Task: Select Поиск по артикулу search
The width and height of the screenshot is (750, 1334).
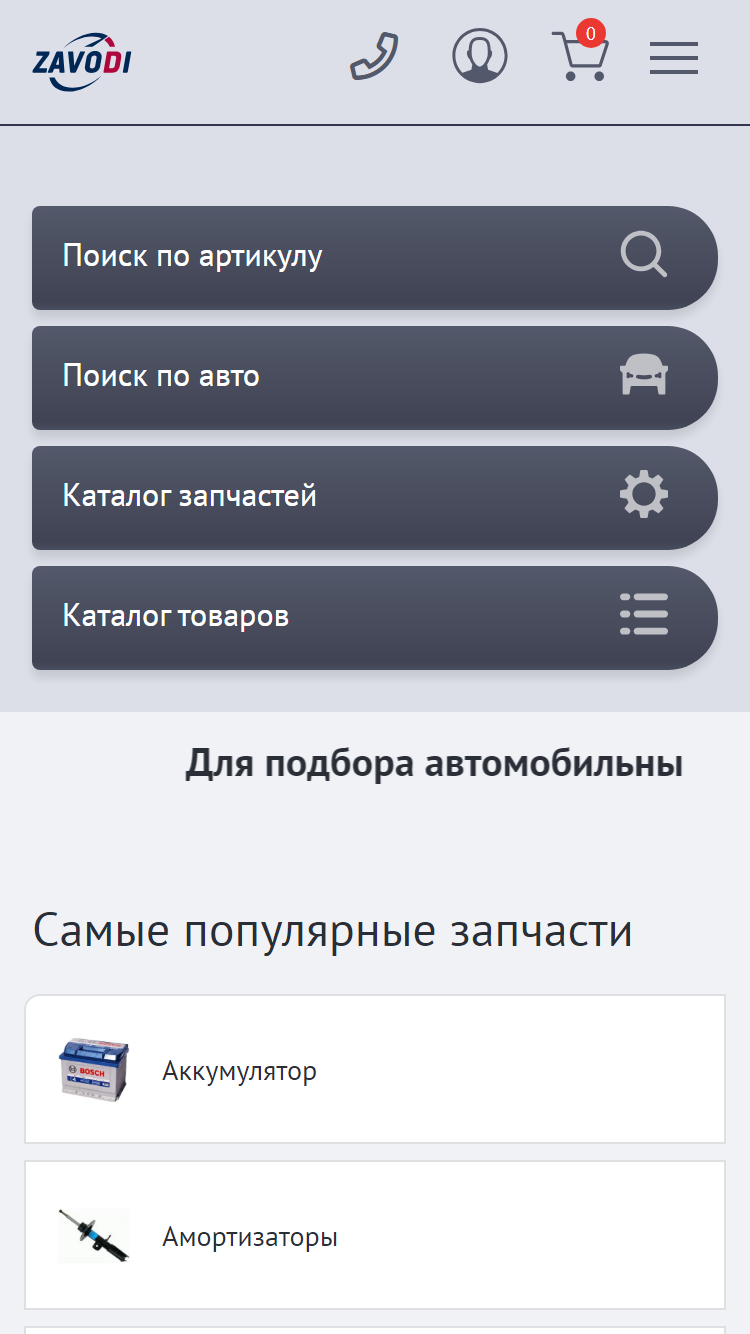Action: [375, 258]
